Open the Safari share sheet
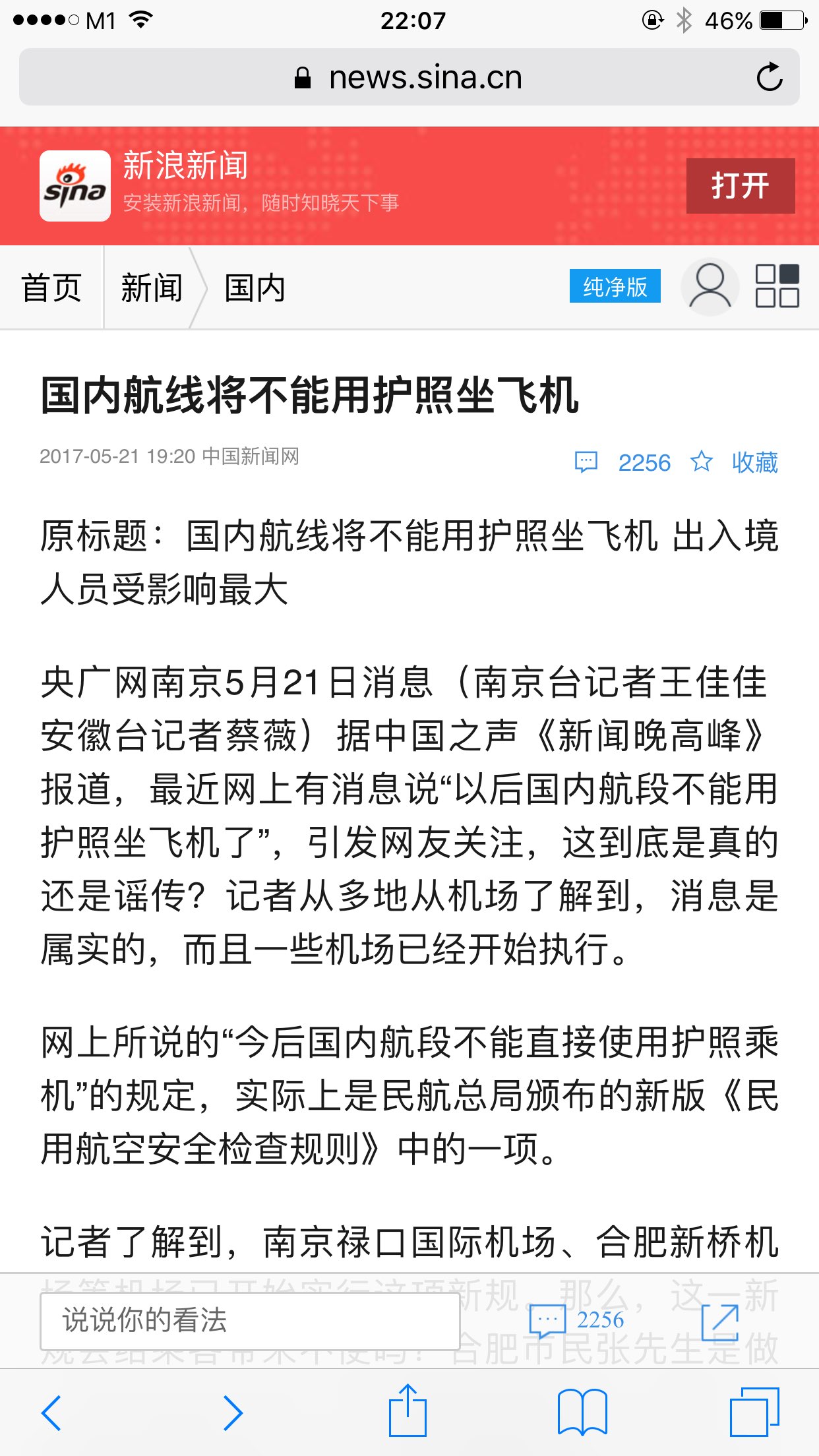 point(408,1410)
